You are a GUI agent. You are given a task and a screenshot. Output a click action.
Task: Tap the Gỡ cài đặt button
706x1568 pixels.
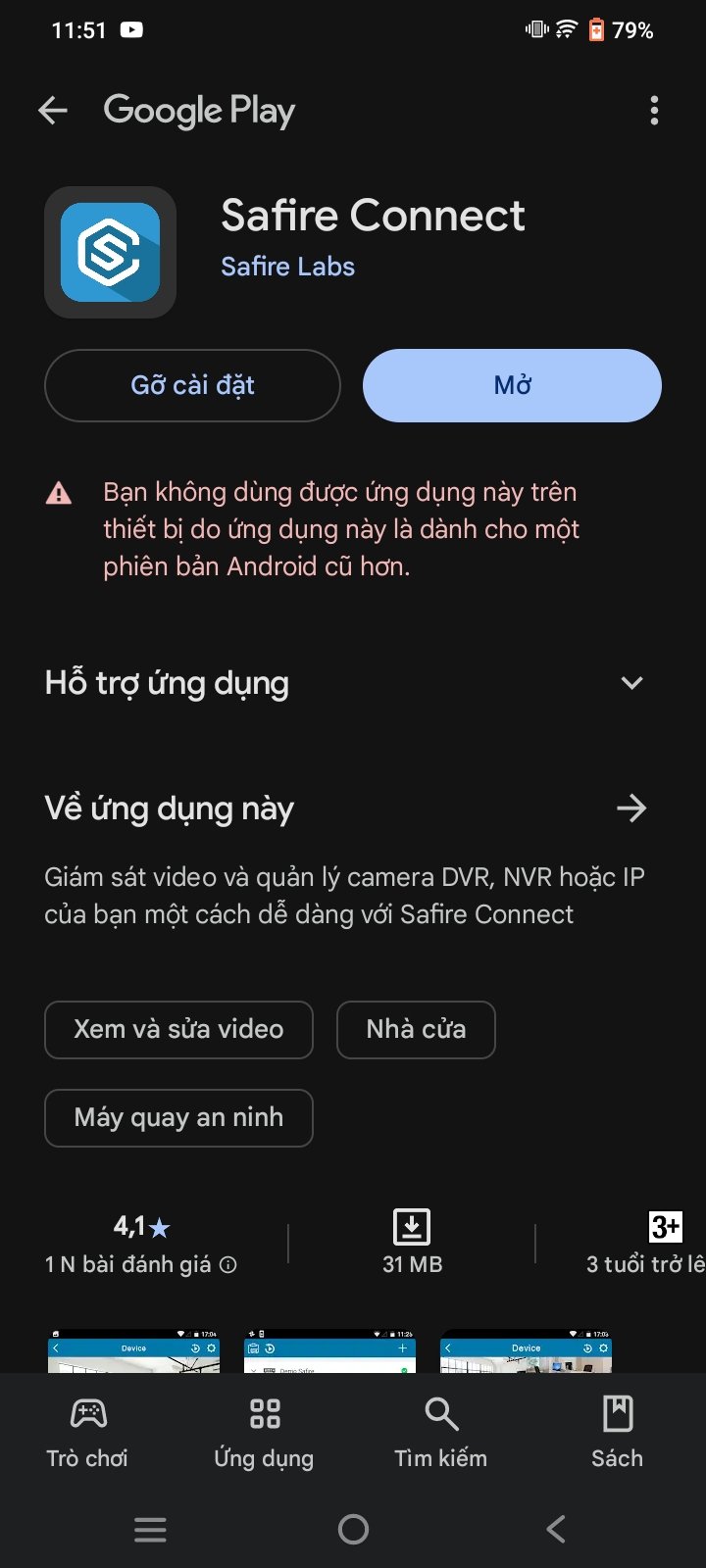pos(192,385)
